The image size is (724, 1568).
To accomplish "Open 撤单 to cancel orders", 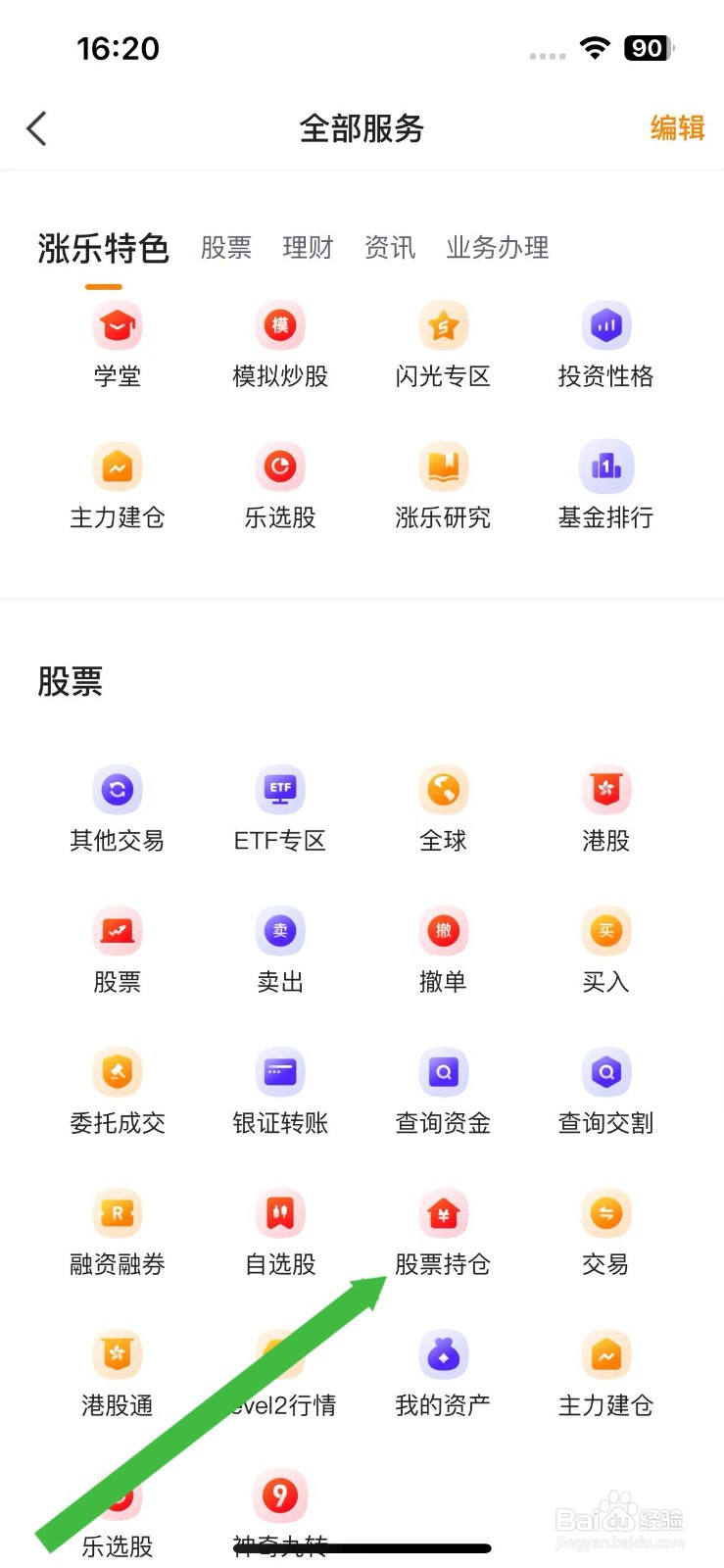I will click(x=443, y=950).
